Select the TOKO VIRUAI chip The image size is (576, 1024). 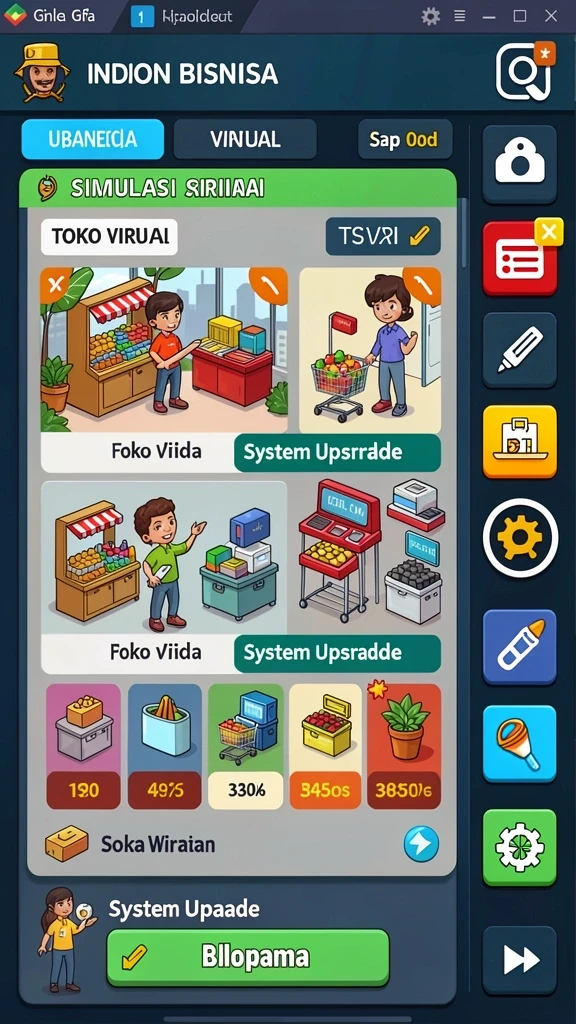click(x=109, y=236)
